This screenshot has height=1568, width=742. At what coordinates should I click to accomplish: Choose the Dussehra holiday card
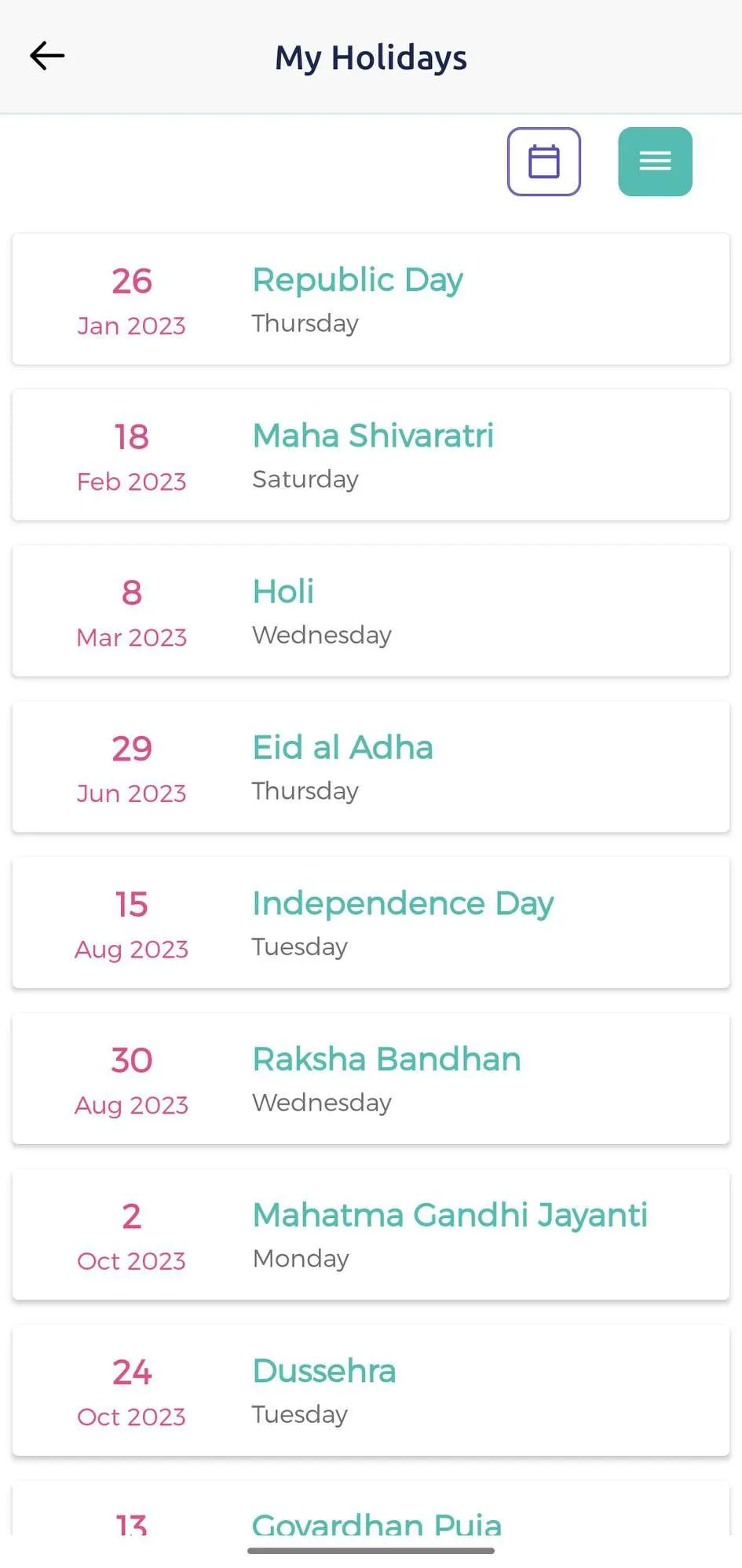tap(370, 1390)
